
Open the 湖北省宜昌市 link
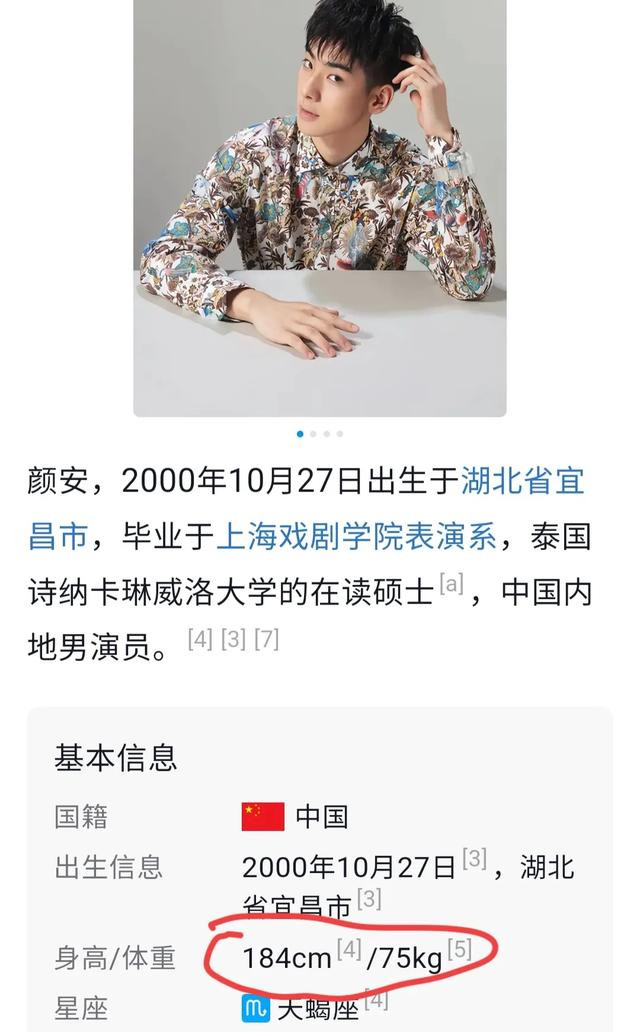point(522,481)
